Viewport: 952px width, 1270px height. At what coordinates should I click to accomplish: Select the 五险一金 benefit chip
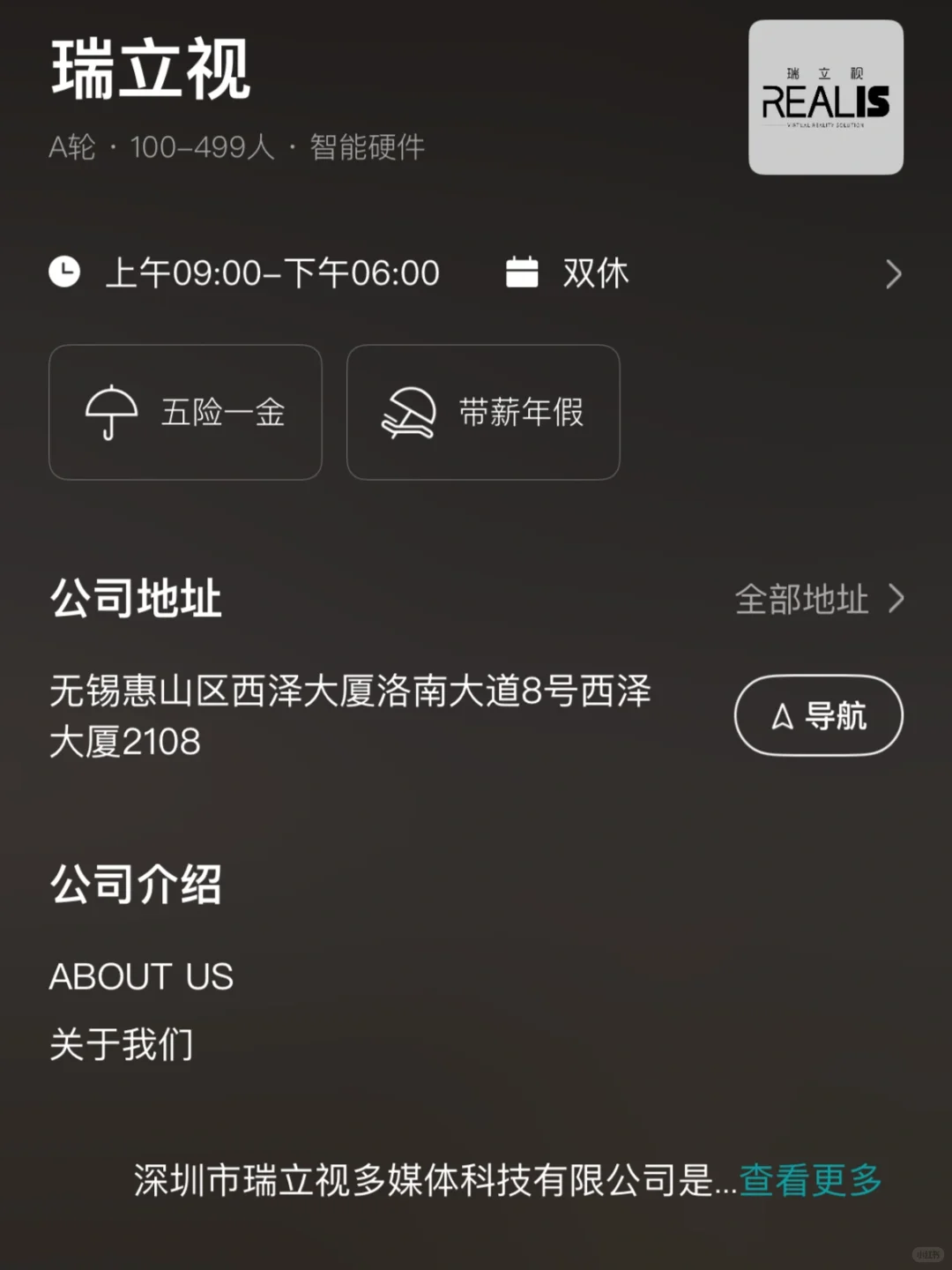[185, 412]
